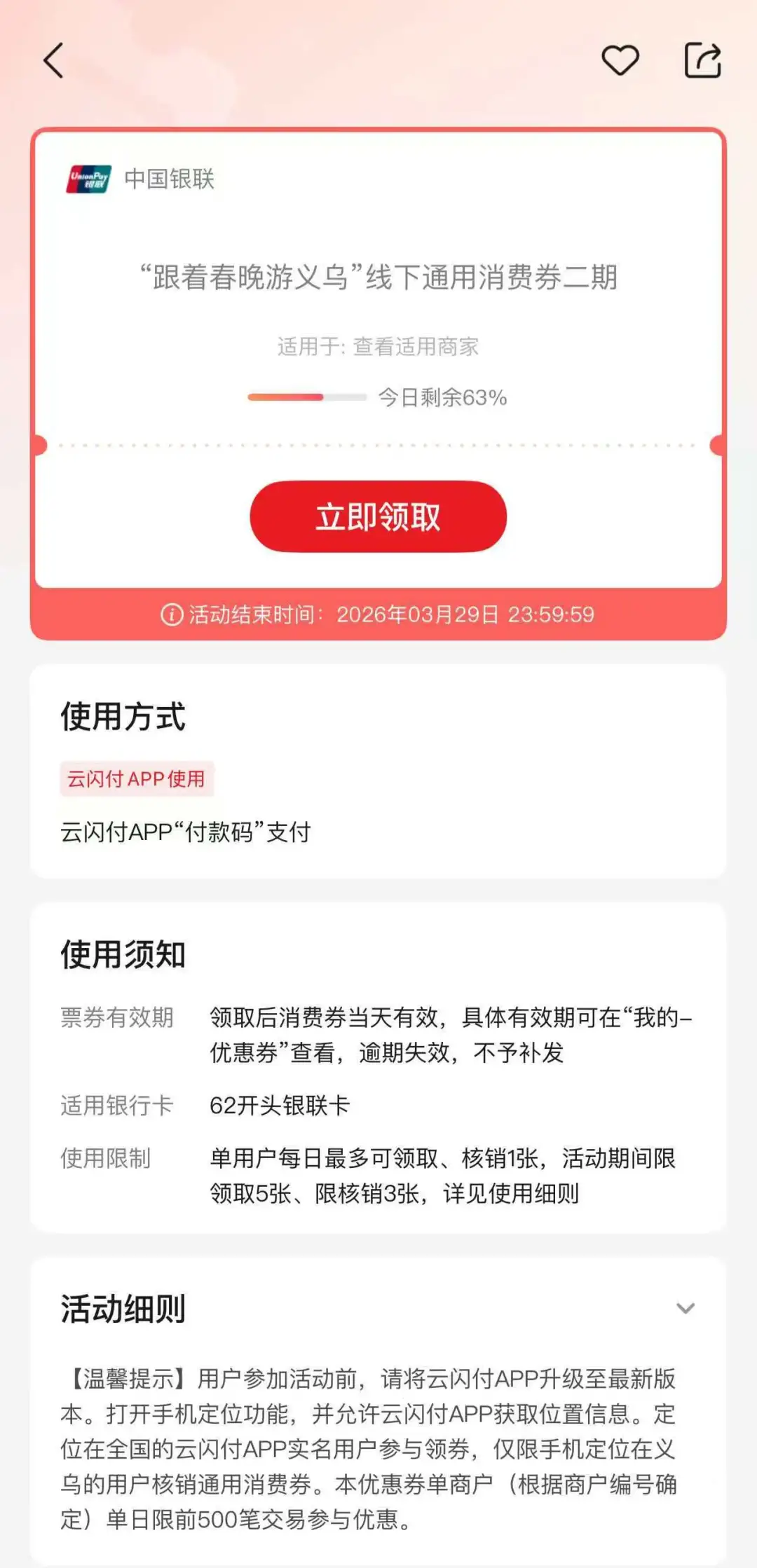Viewport: 757px width, 1568px height.
Task: Tap 立即领取 to claim the coupon
Action: pyautogui.click(x=378, y=516)
